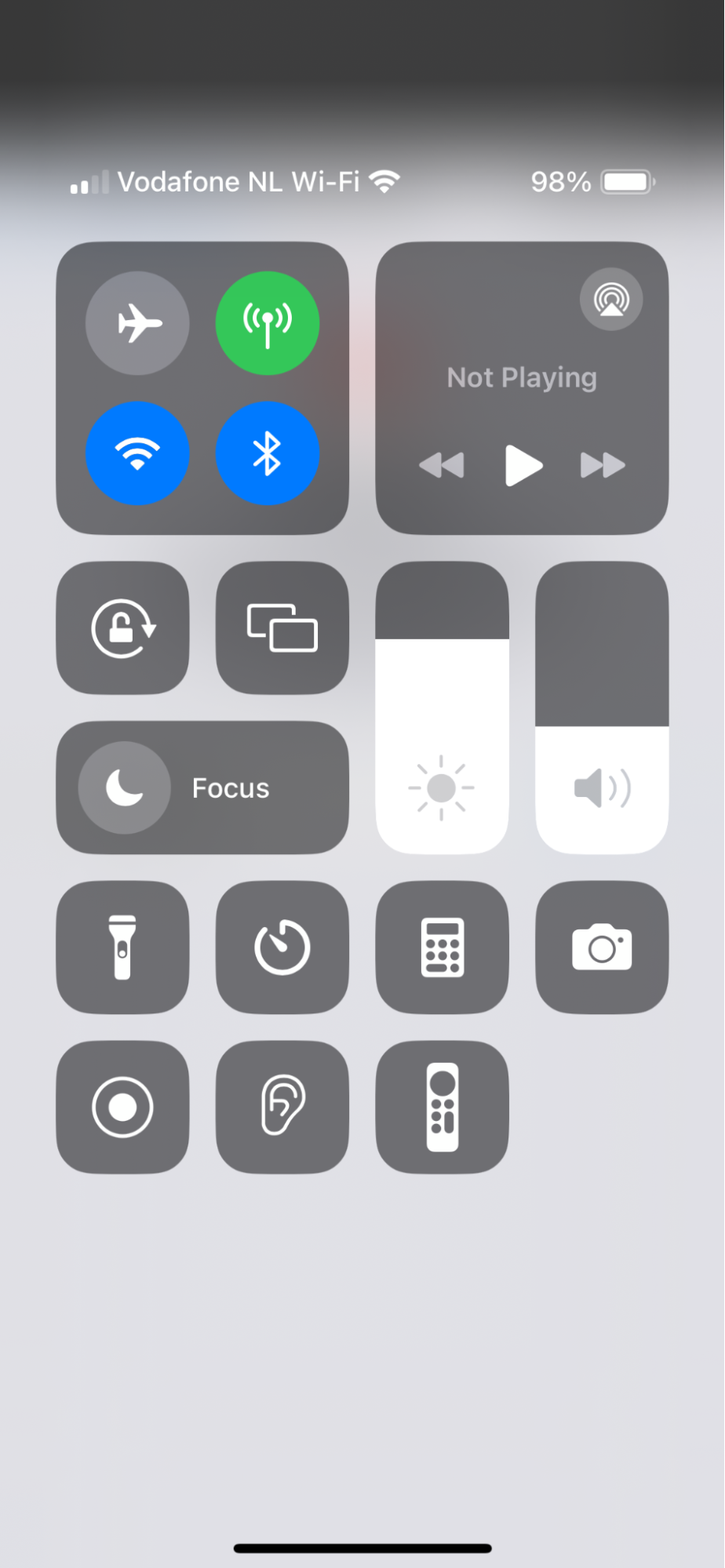Turn off Bluetooth
Viewport: 725px width, 1568px height.
click(x=268, y=453)
